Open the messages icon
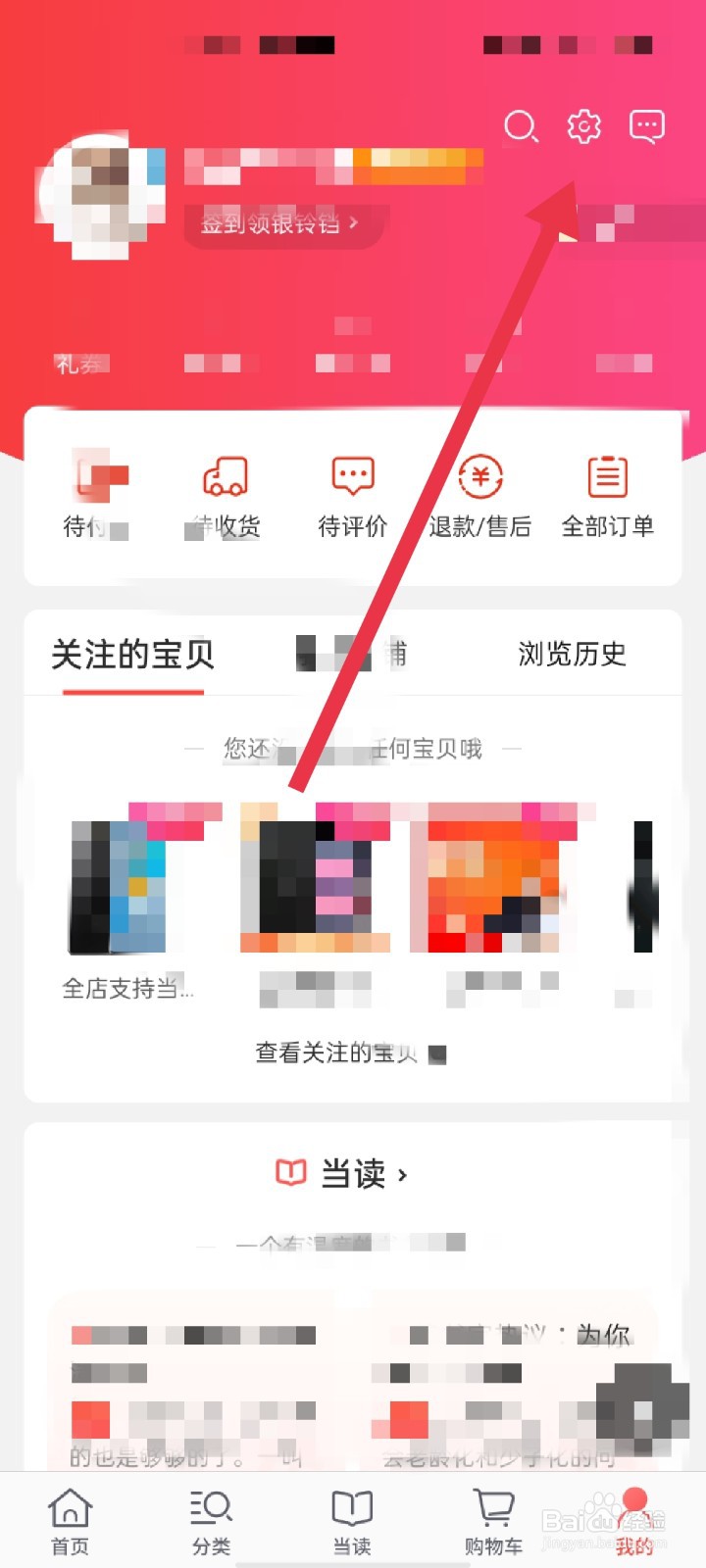This screenshot has height=1568, width=706. [x=646, y=126]
